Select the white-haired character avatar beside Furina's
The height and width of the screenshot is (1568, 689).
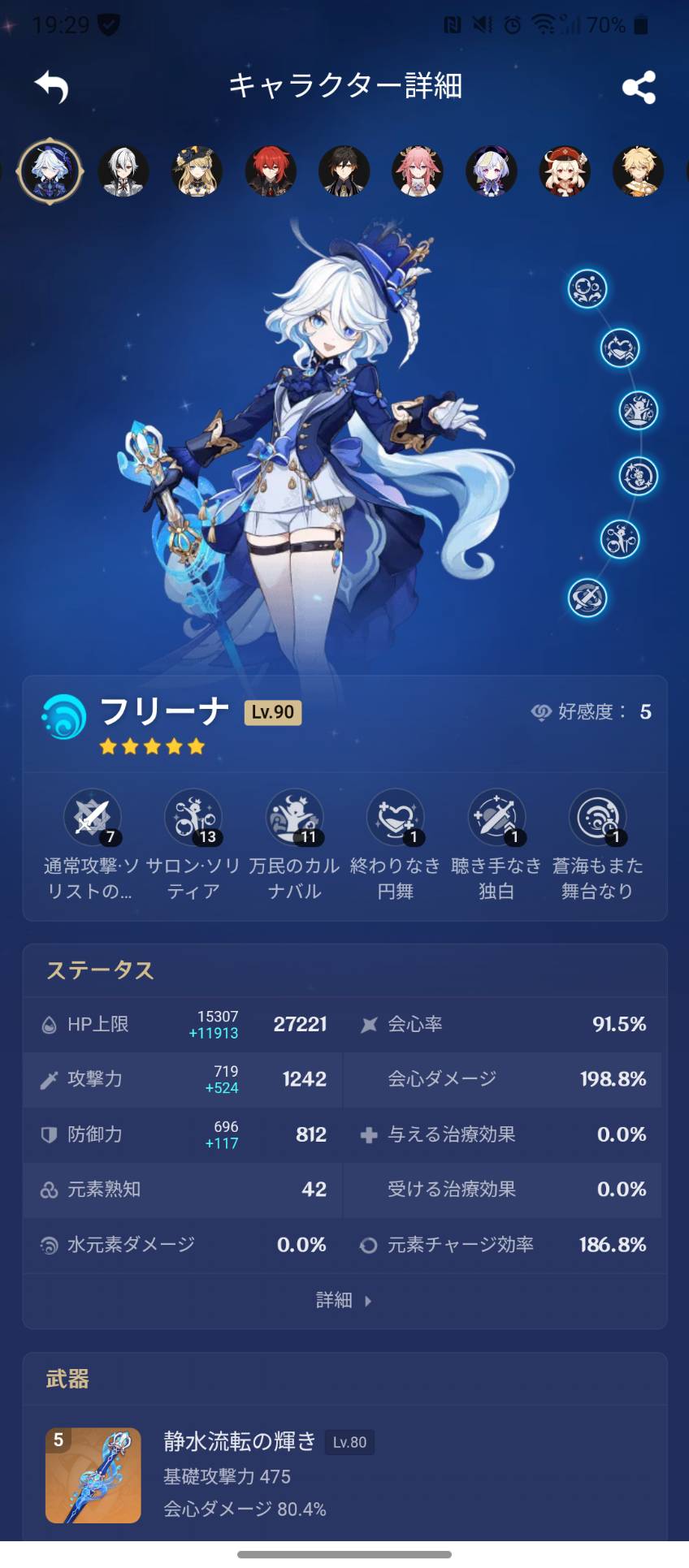123,171
